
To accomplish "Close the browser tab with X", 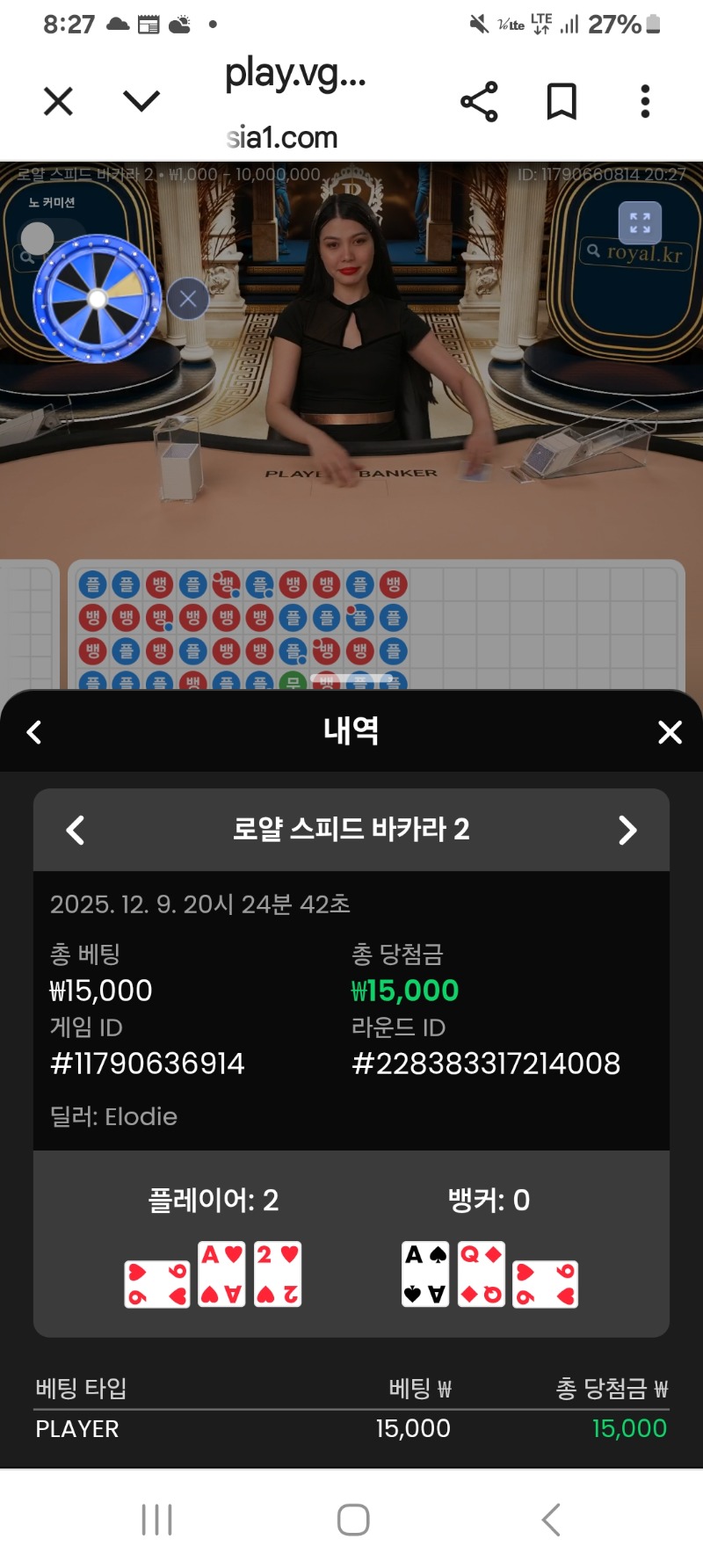I will (x=58, y=101).
